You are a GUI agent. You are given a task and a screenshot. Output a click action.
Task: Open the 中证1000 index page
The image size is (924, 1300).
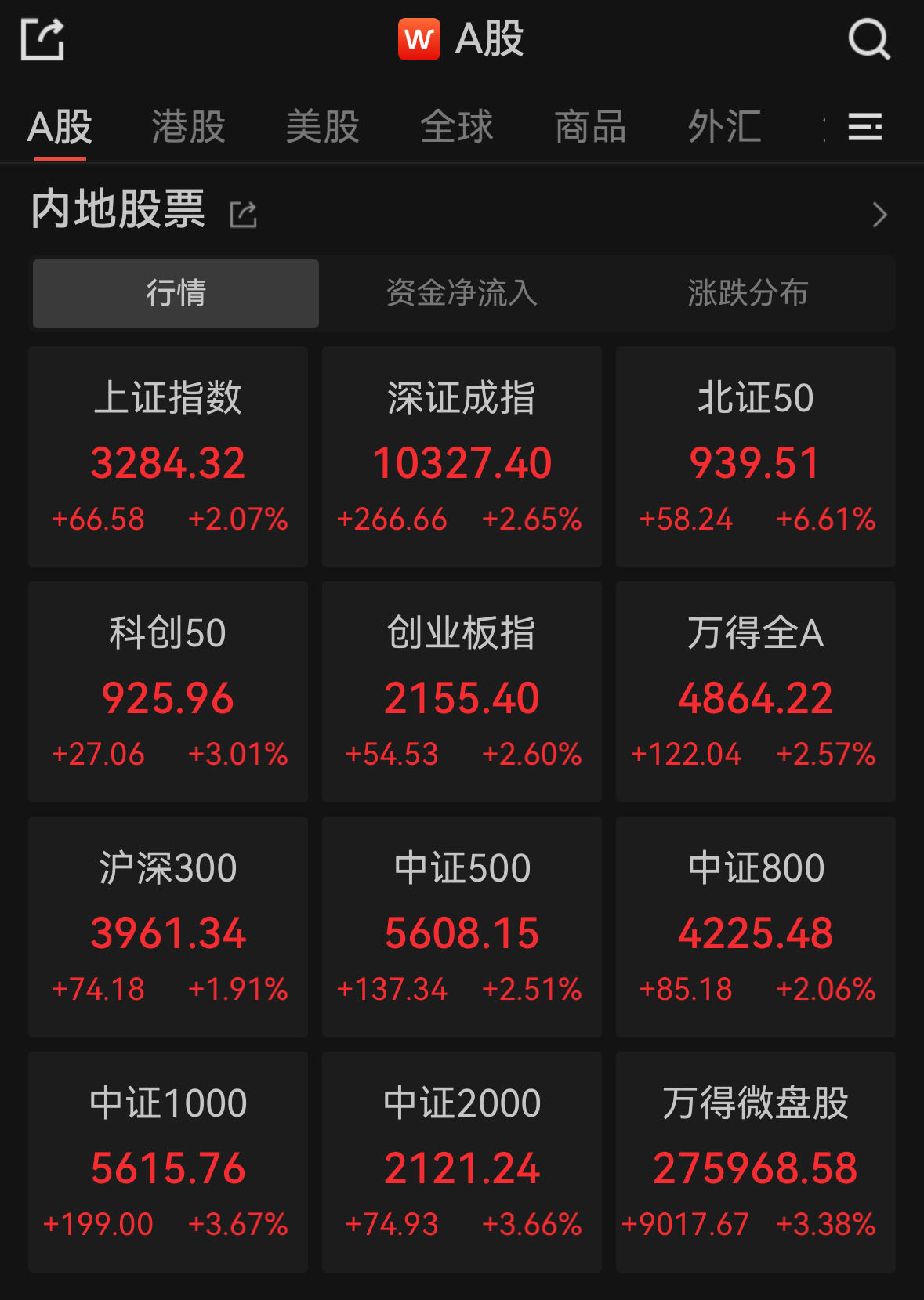pos(167,1163)
